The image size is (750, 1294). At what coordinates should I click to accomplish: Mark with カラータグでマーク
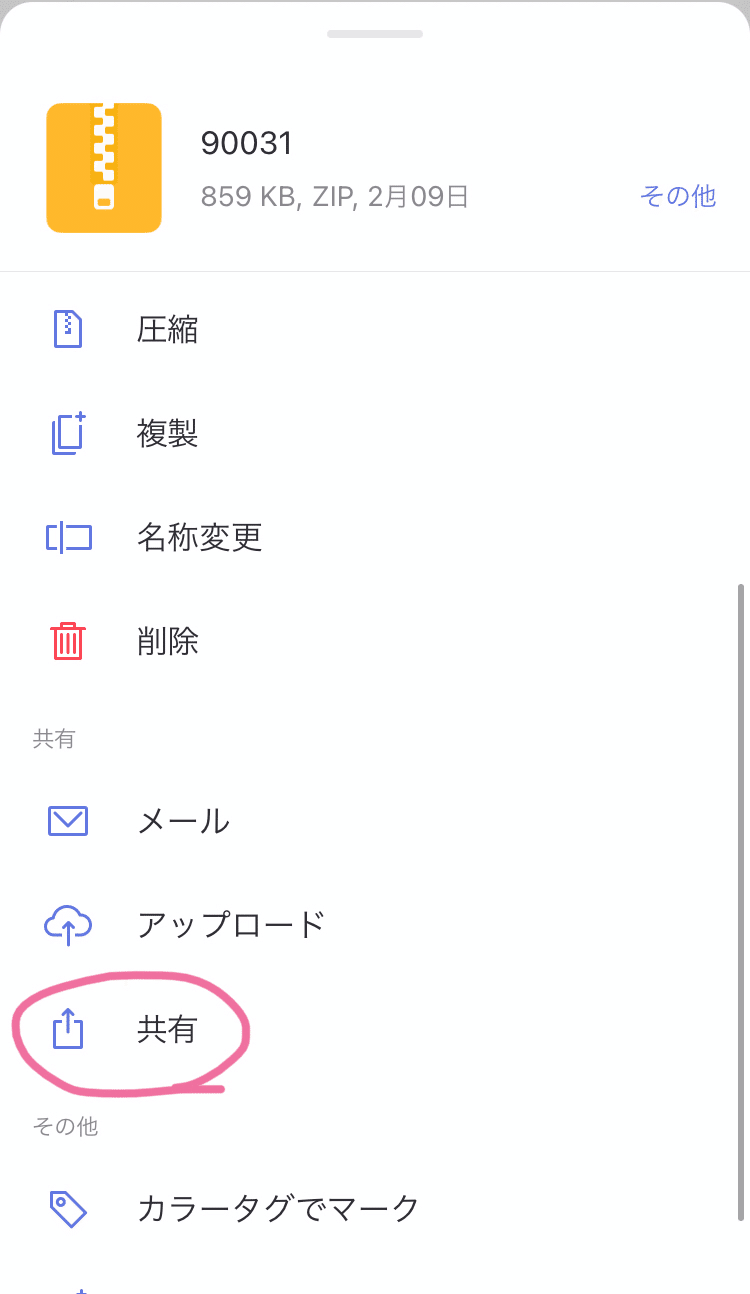375,1208
